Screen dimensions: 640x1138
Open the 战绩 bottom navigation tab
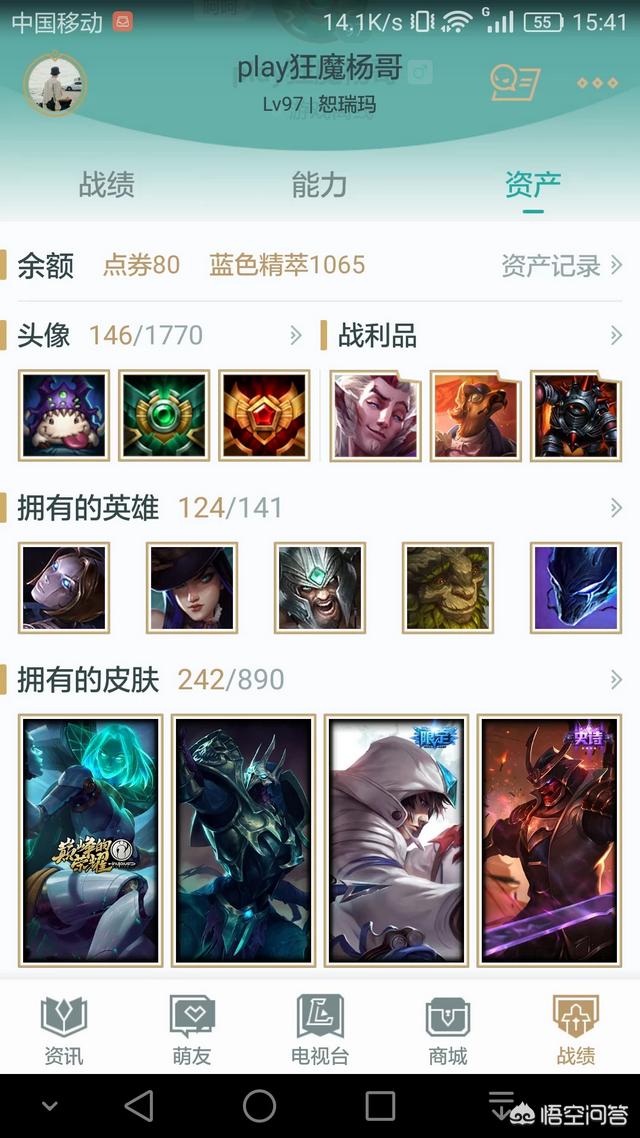[576, 1030]
